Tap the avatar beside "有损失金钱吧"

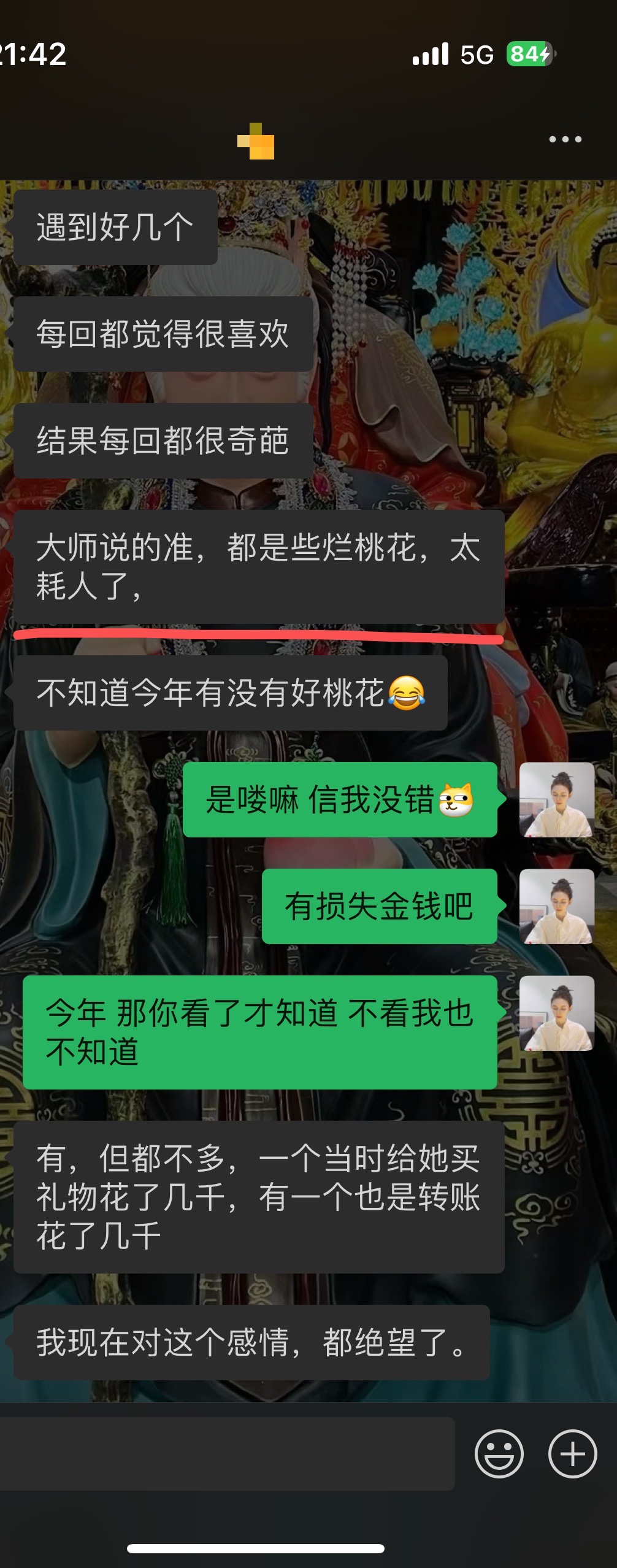pos(556,906)
